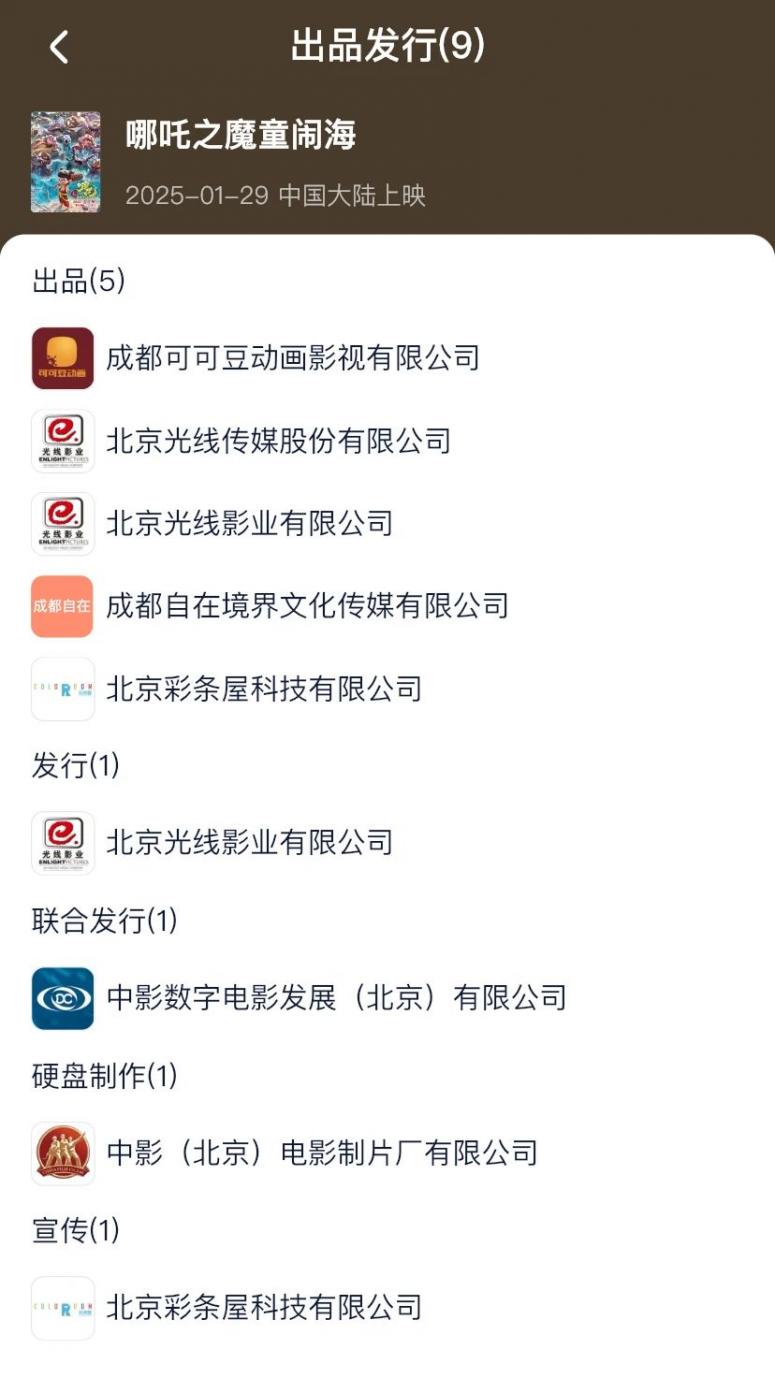This screenshot has height=1378, width=775.
Task: Select 北京彩条屋科技有限公司 under 宣传
Action: point(264,1307)
